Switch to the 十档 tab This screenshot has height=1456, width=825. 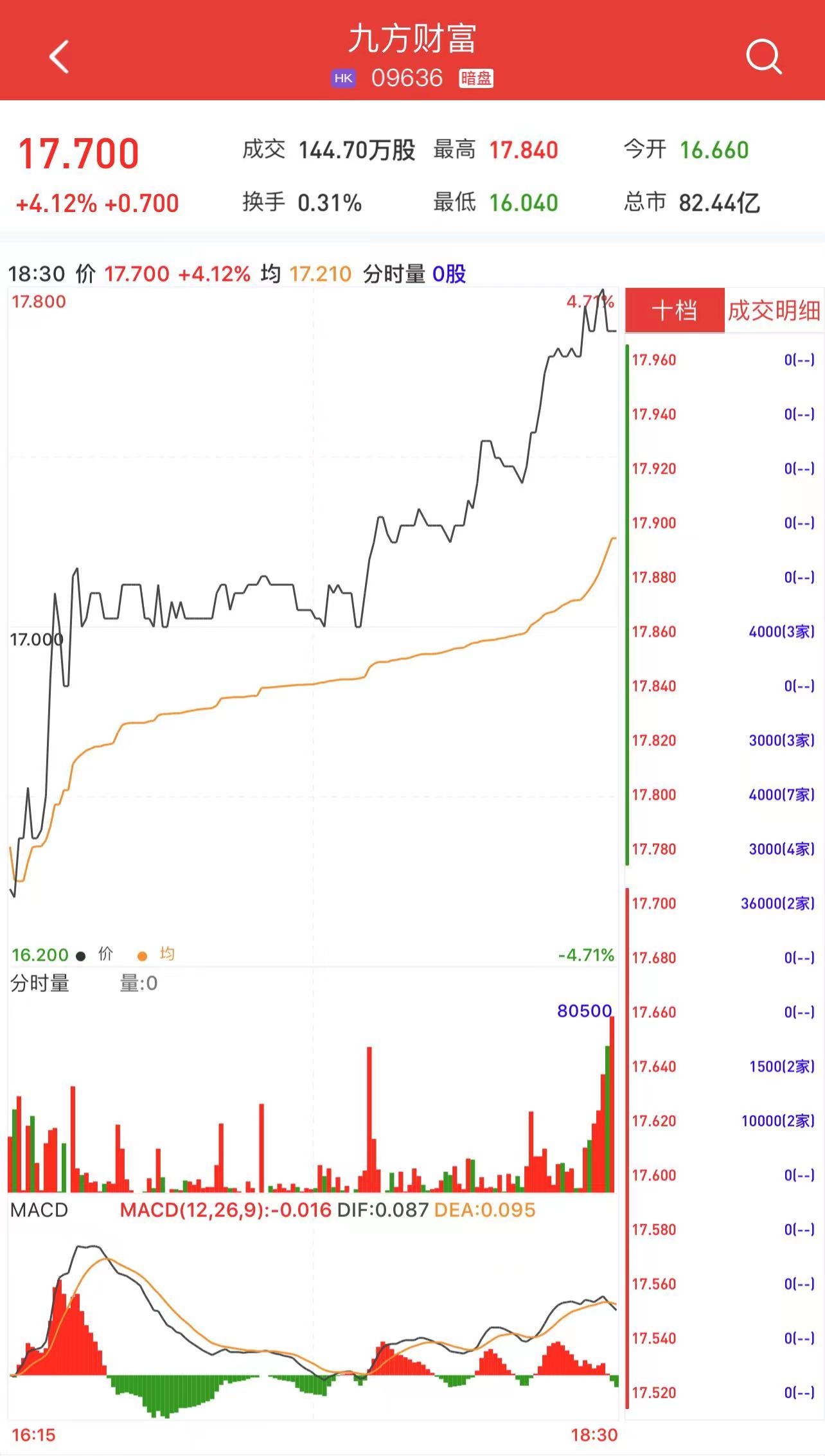click(x=674, y=311)
